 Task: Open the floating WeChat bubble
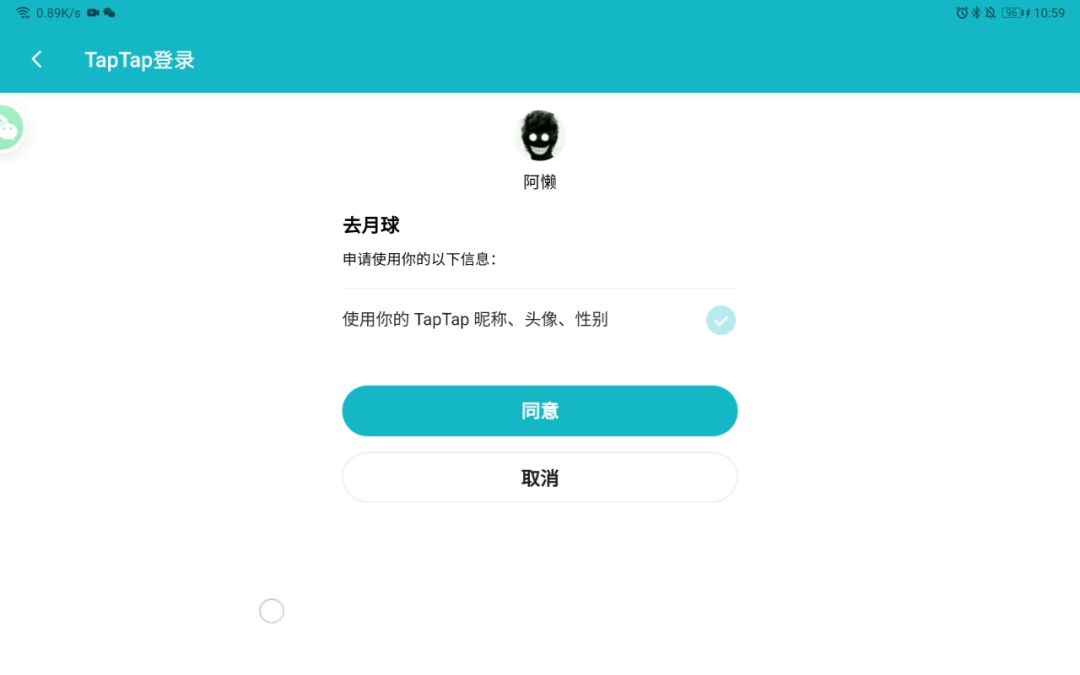[9, 128]
